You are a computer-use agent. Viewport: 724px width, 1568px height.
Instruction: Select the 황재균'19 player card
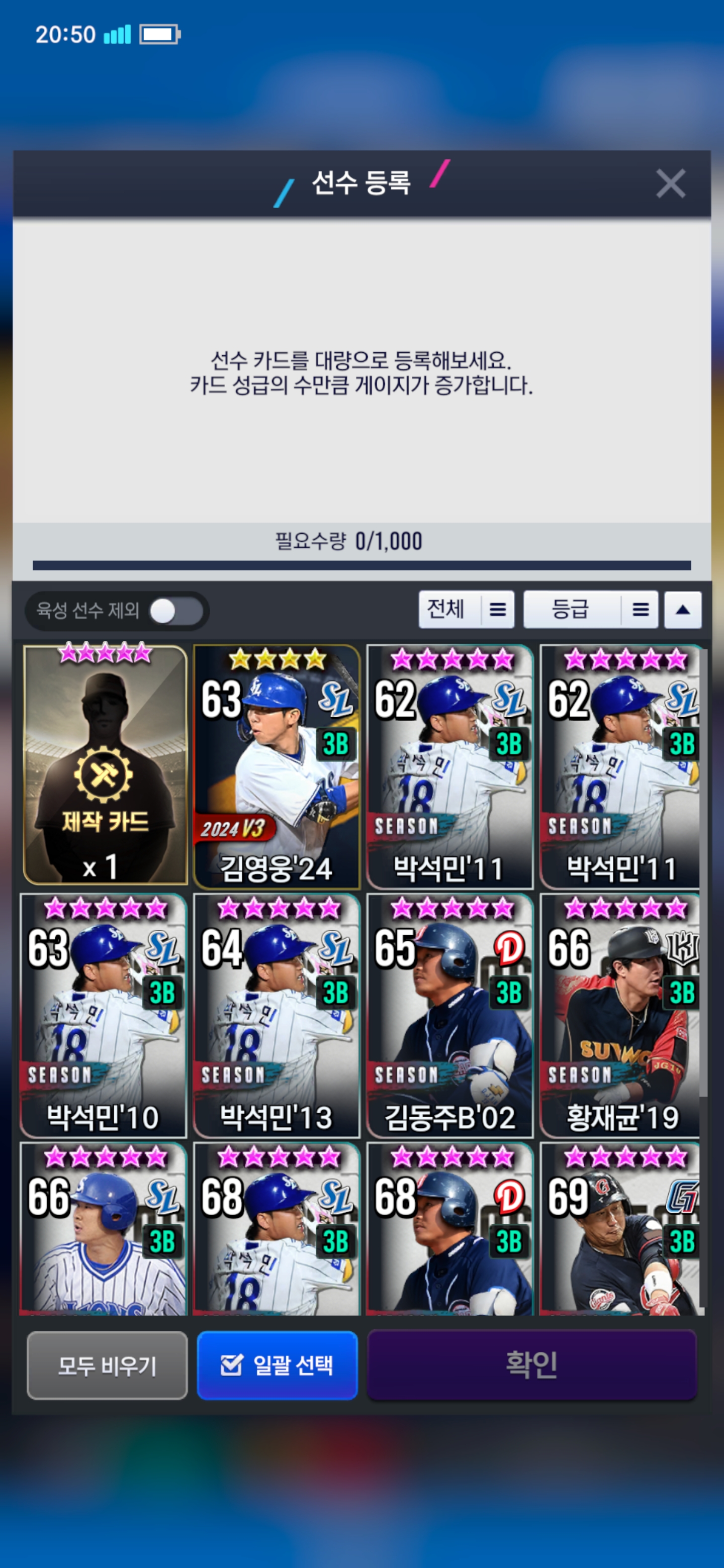[621, 1015]
